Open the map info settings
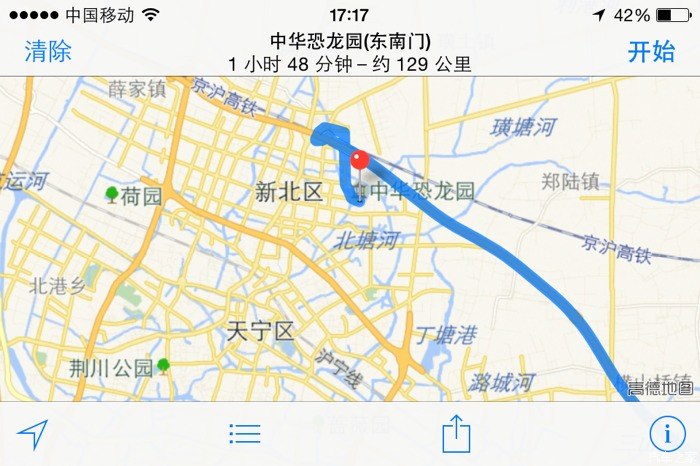 coord(664,433)
